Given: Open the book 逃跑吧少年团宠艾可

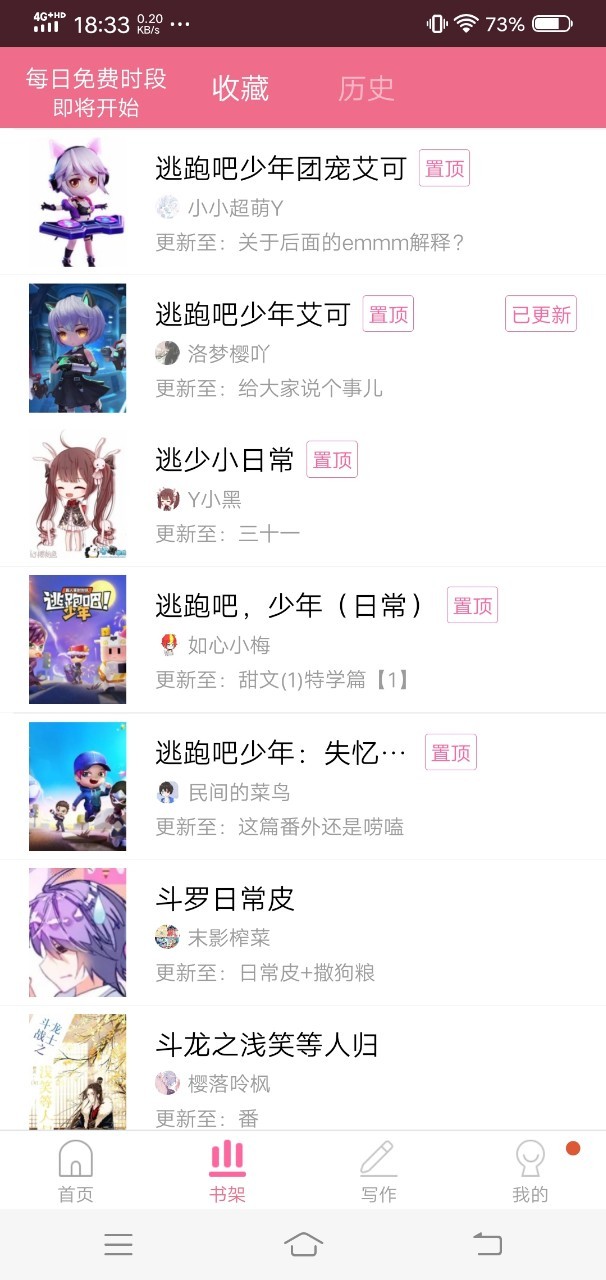Looking at the screenshot, I should [303, 202].
